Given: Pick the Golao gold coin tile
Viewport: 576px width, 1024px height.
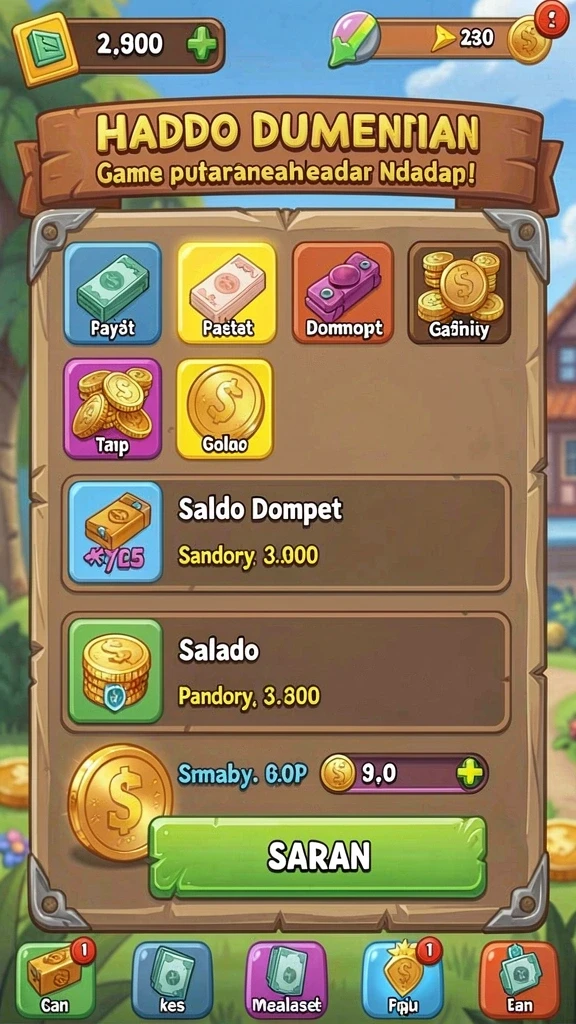Looking at the screenshot, I should coord(225,408).
